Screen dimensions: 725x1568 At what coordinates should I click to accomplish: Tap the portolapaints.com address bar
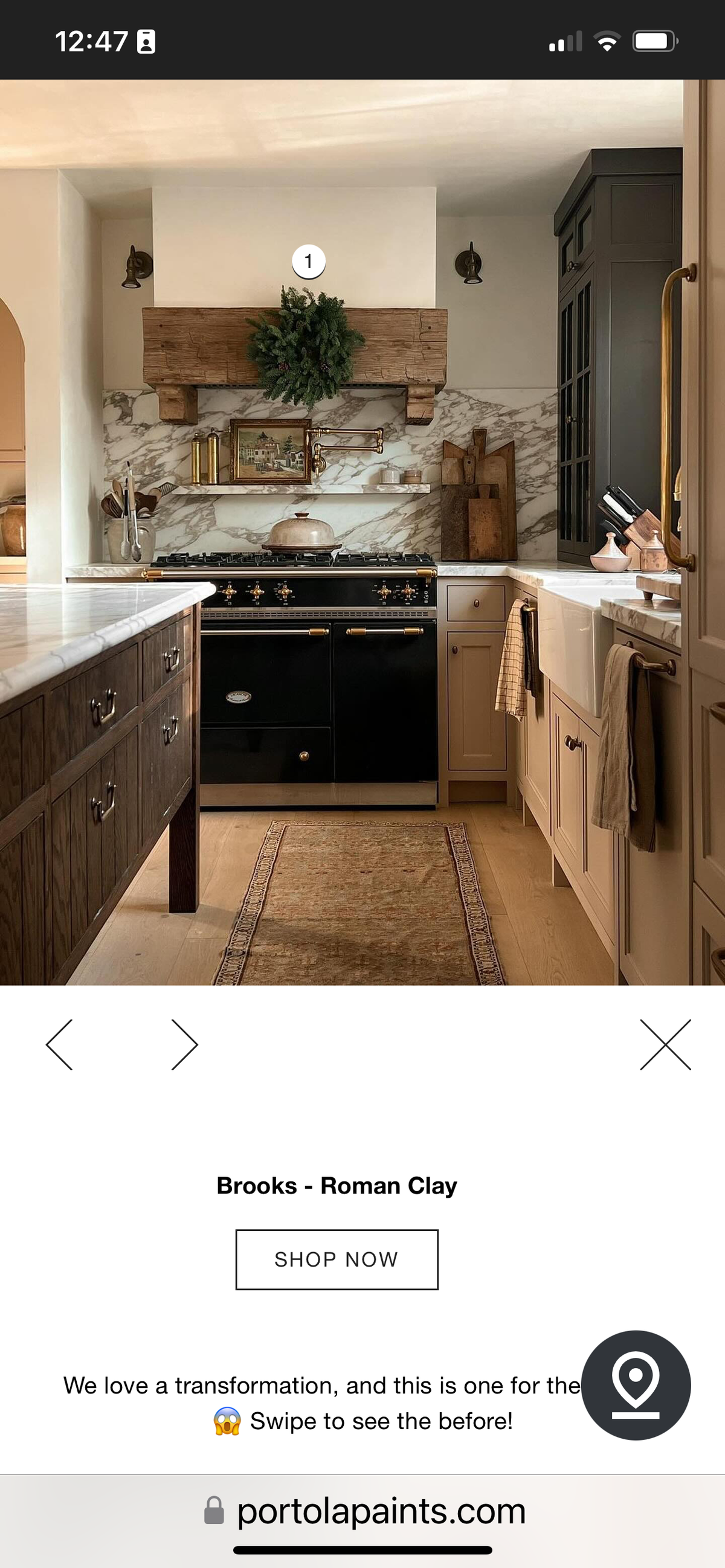[x=366, y=1511]
